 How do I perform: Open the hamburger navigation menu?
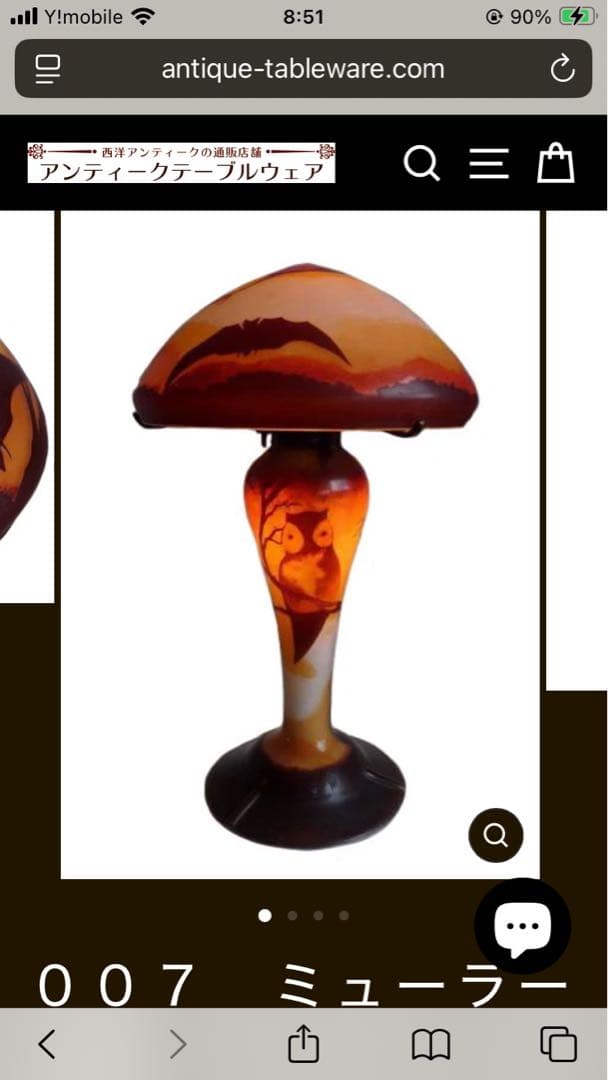click(489, 163)
